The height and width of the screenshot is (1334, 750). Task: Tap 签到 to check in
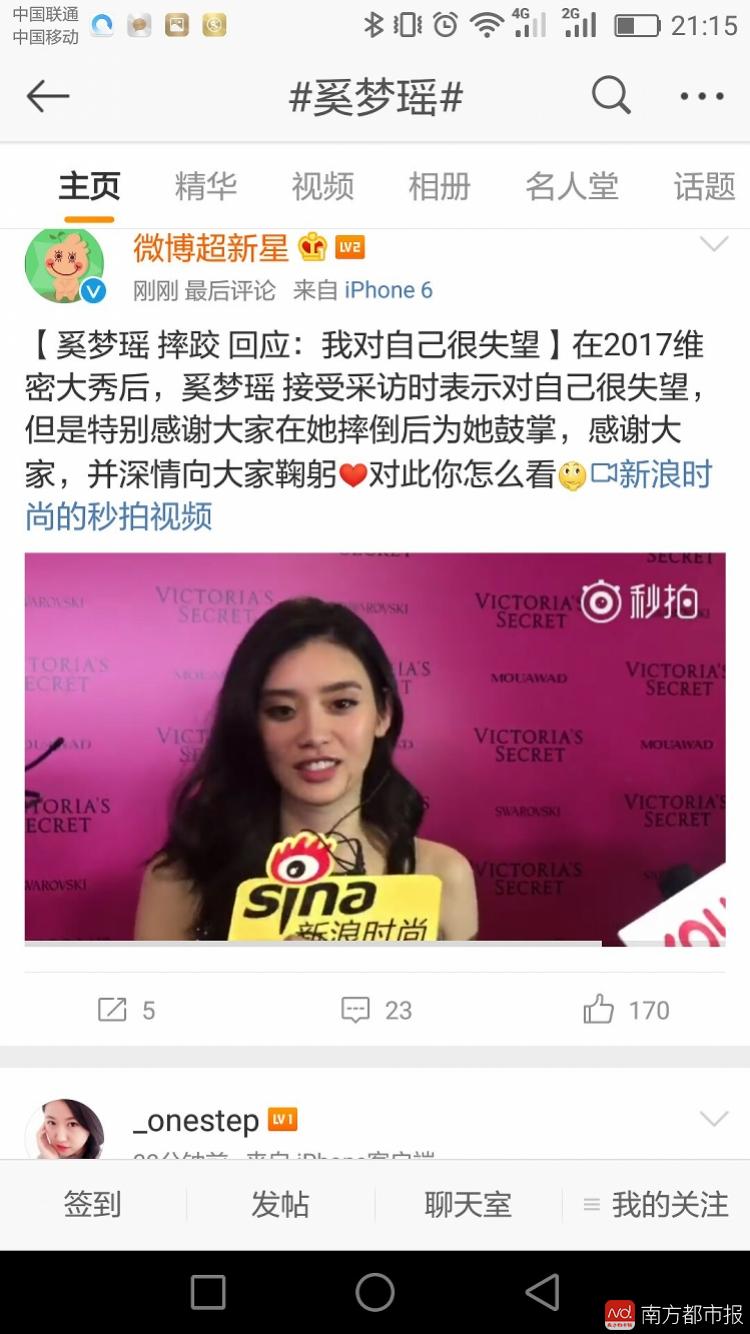tap(92, 1205)
